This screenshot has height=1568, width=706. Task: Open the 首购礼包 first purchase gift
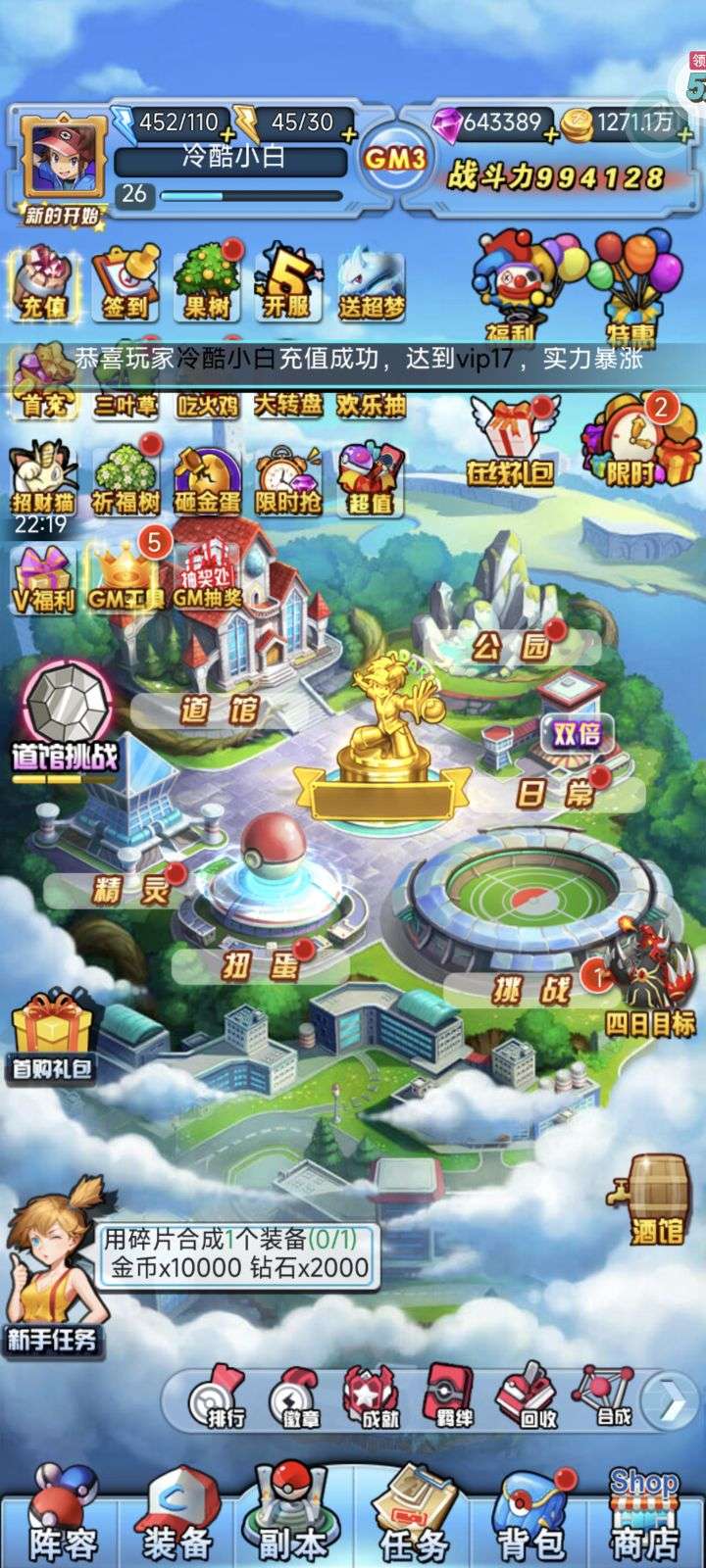(51, 1037)
